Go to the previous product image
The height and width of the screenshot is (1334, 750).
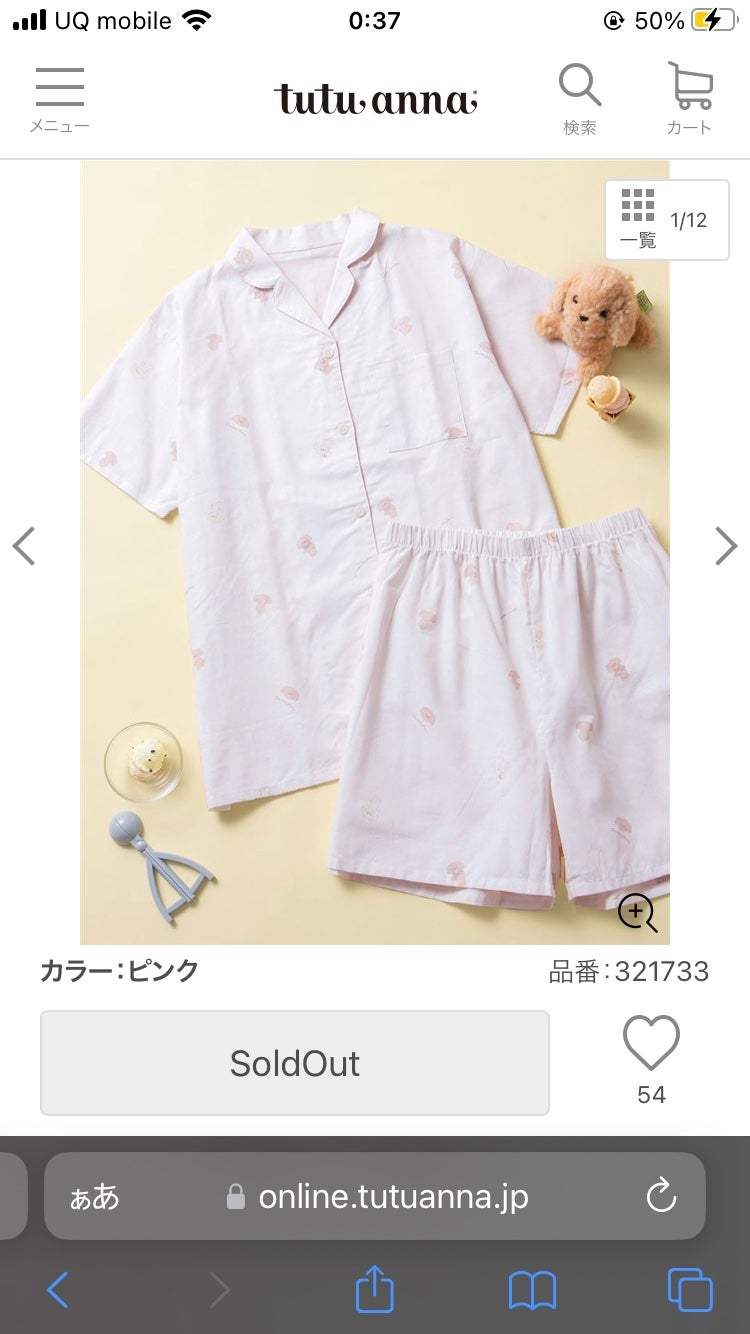[24, 546]
